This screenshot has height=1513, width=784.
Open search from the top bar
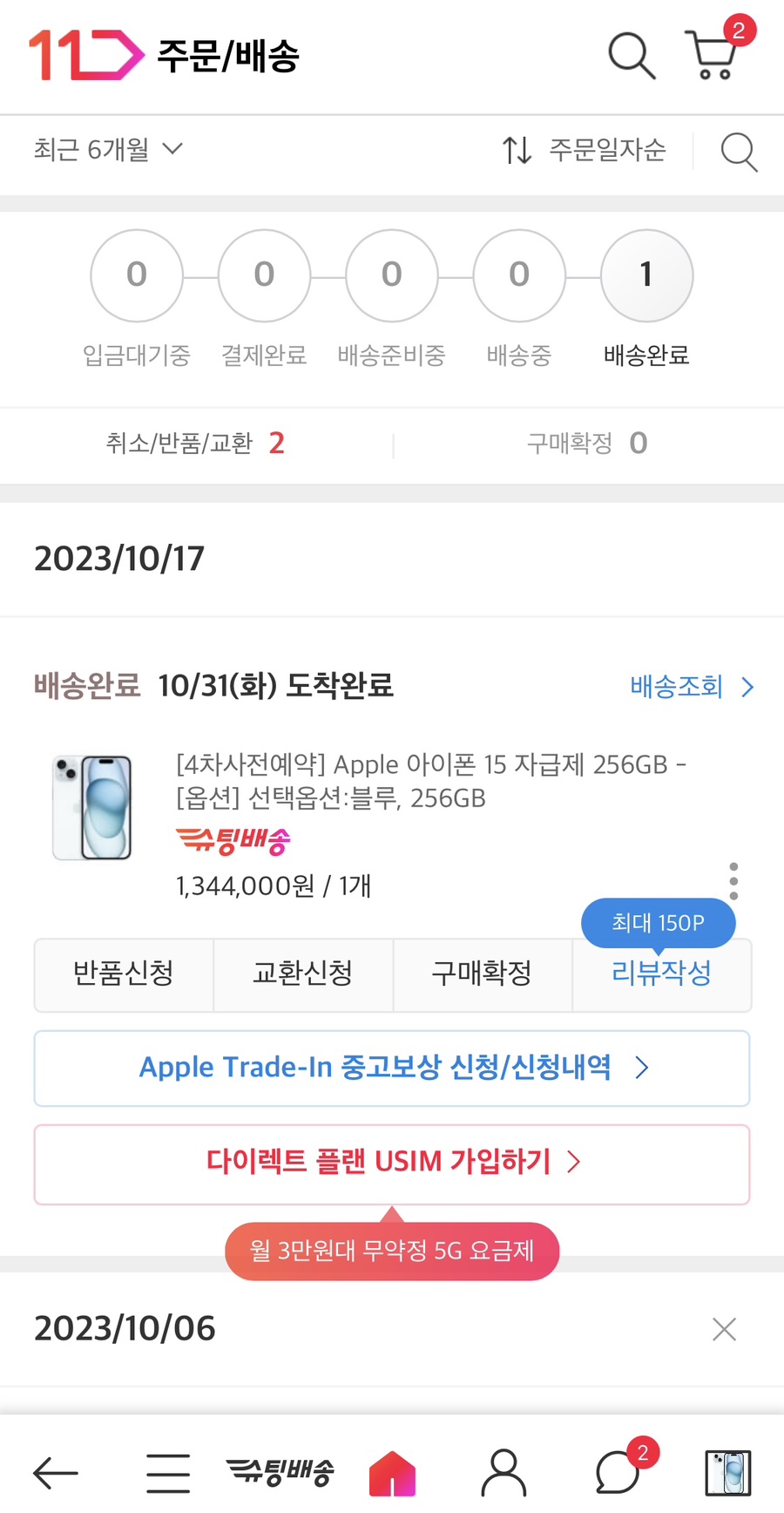[x=630, y=55]
